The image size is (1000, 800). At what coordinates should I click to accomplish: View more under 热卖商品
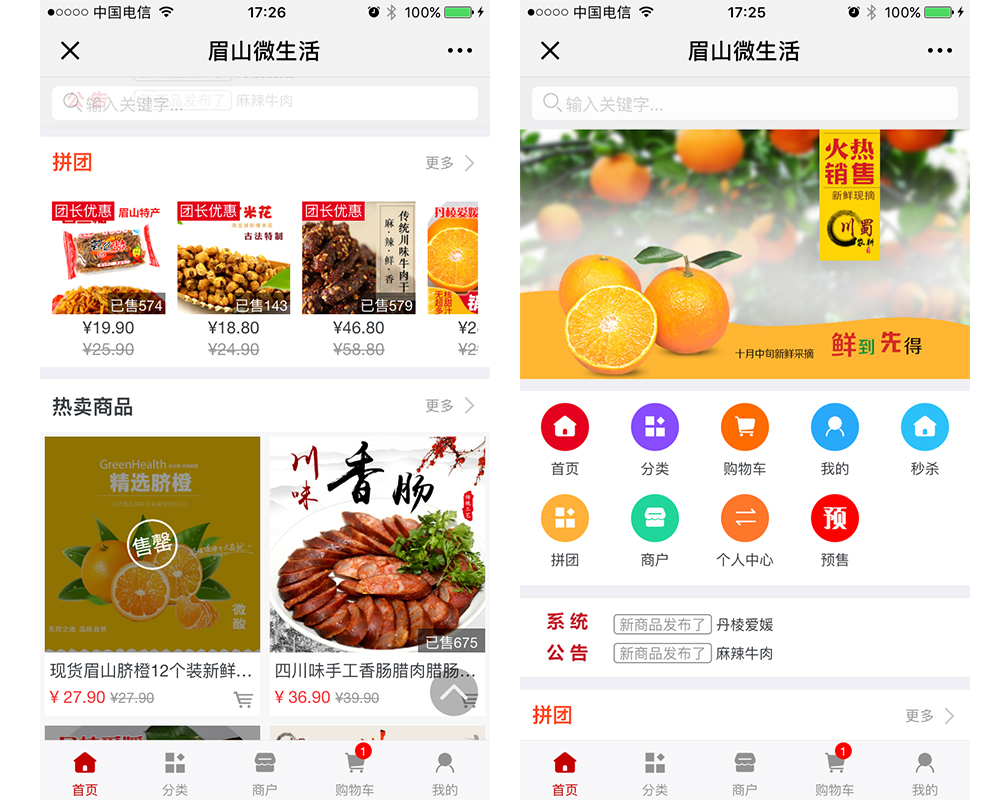coord(450,406)
